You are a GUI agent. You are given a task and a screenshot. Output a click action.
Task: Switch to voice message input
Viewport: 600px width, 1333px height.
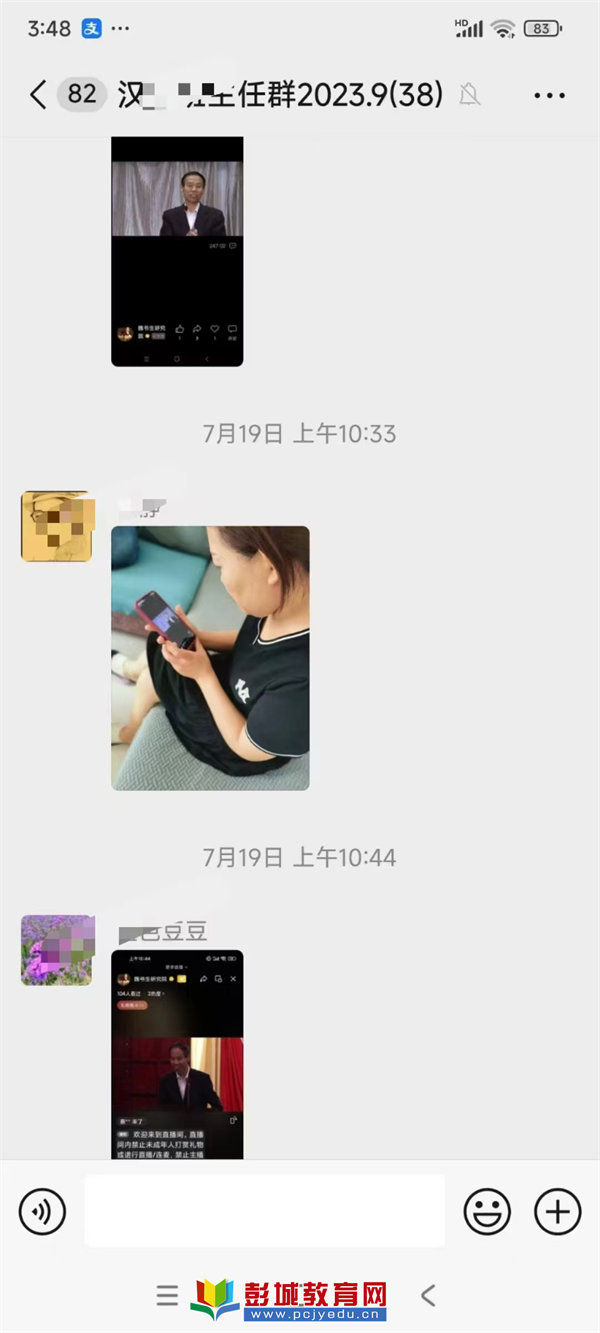tap(42, 1212)
